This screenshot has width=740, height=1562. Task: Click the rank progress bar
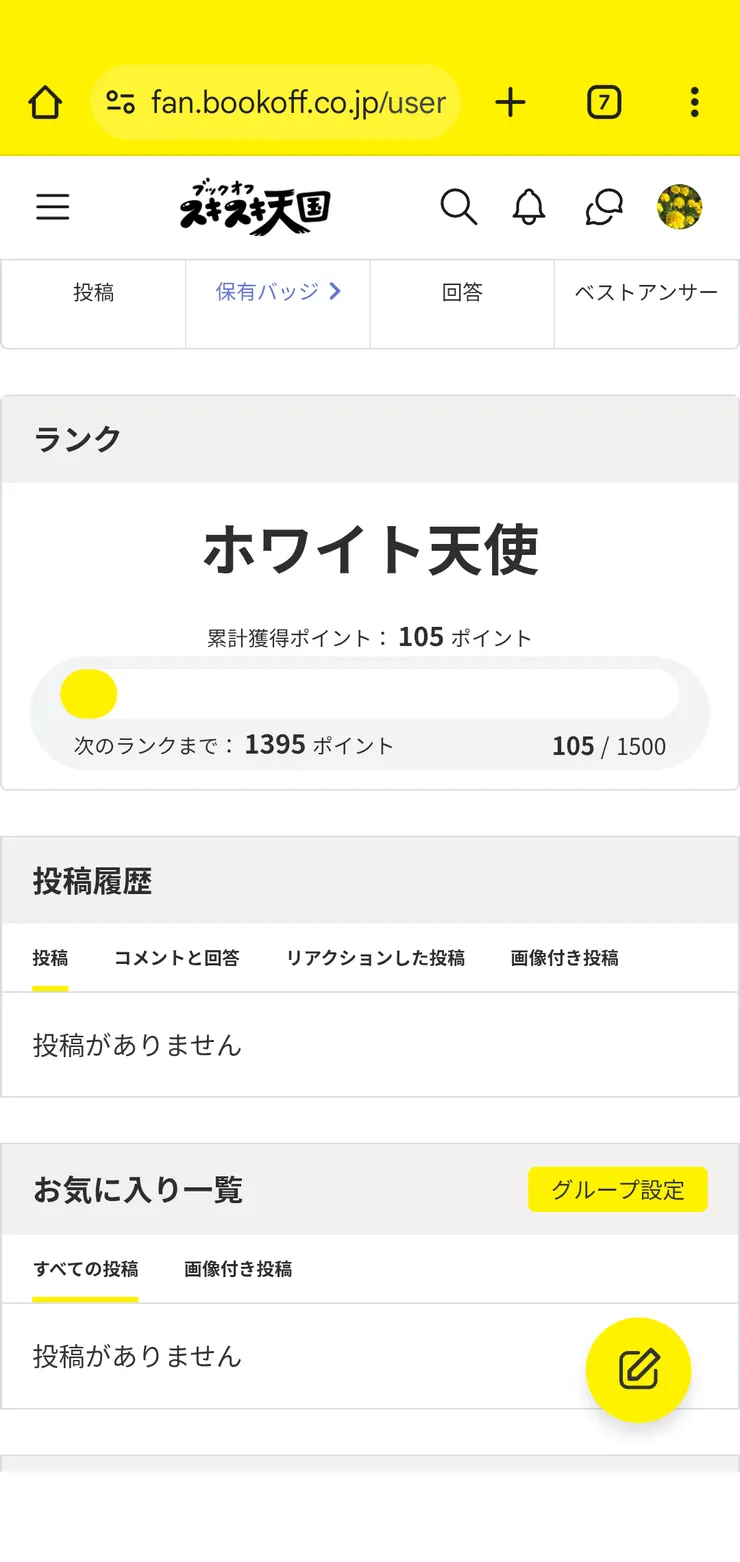[370, 693]
